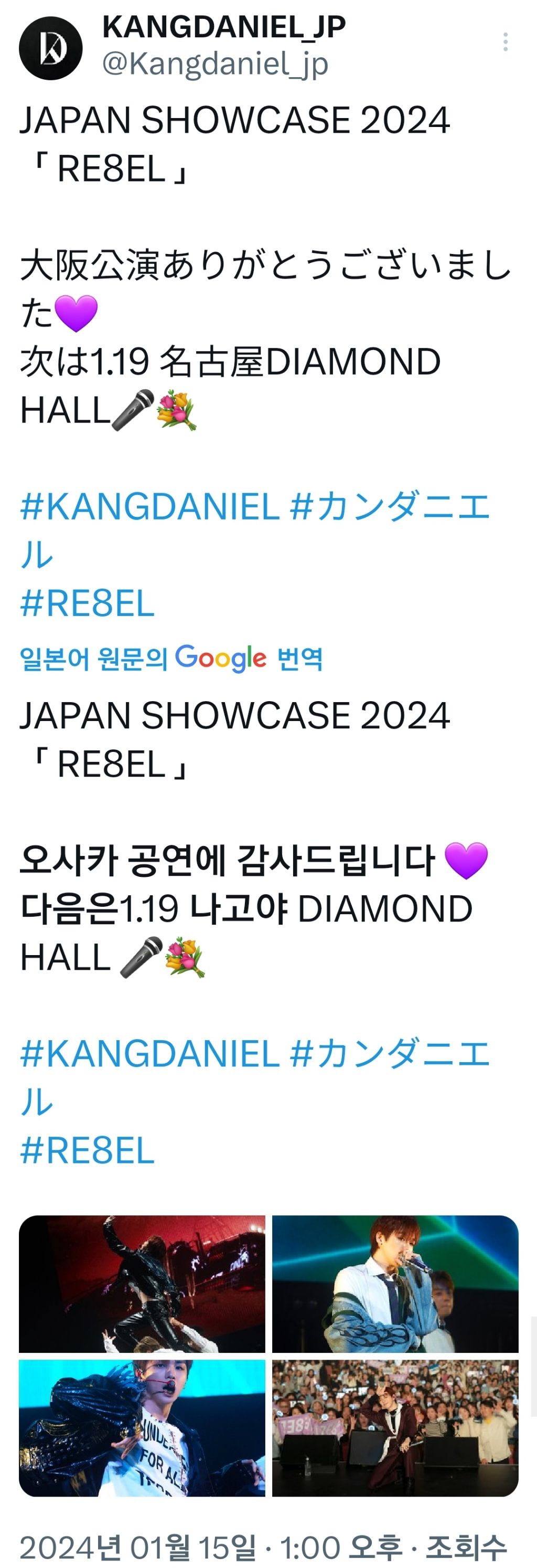
Task: Open KANGDANIEL_JP profile avatar
Action: [50, 49]
